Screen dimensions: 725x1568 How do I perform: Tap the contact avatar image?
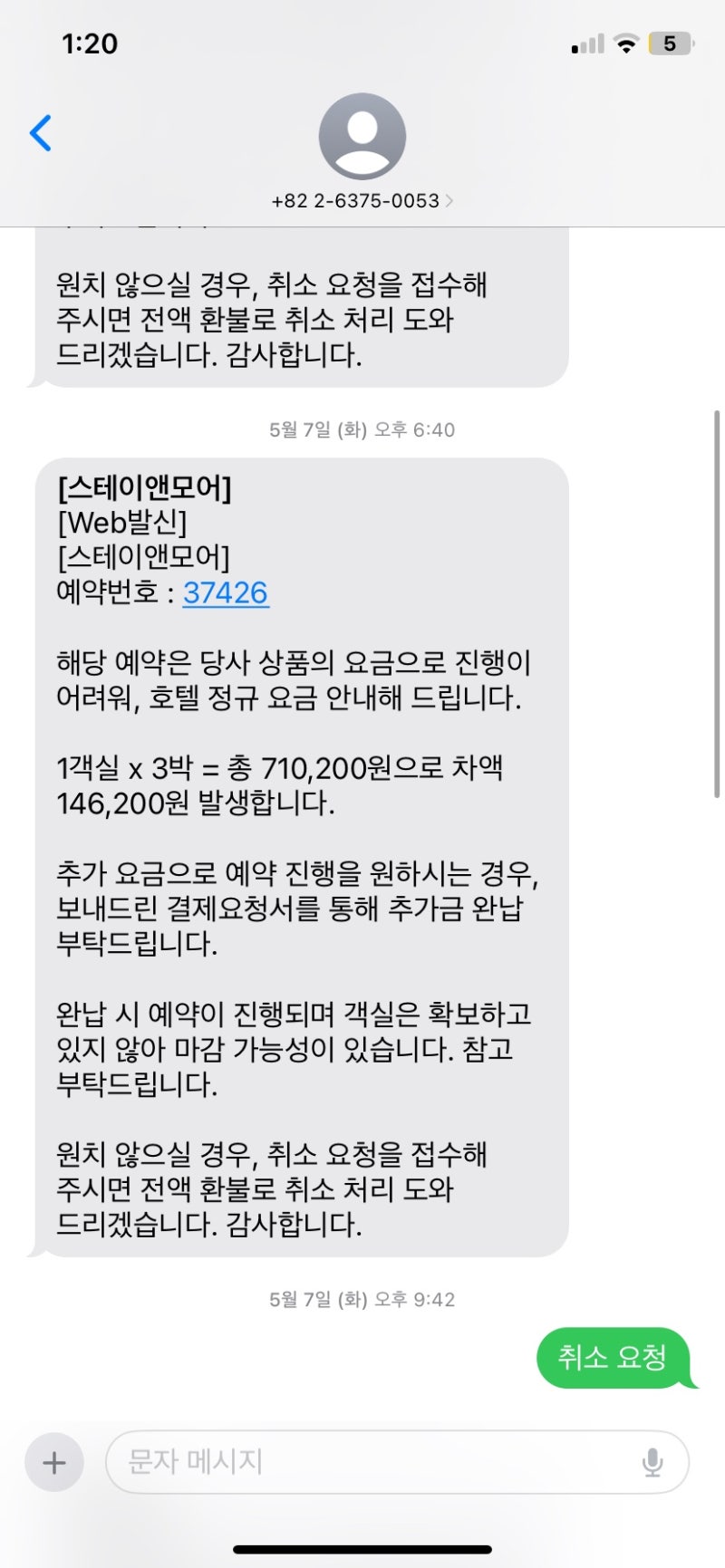point(362,134)
